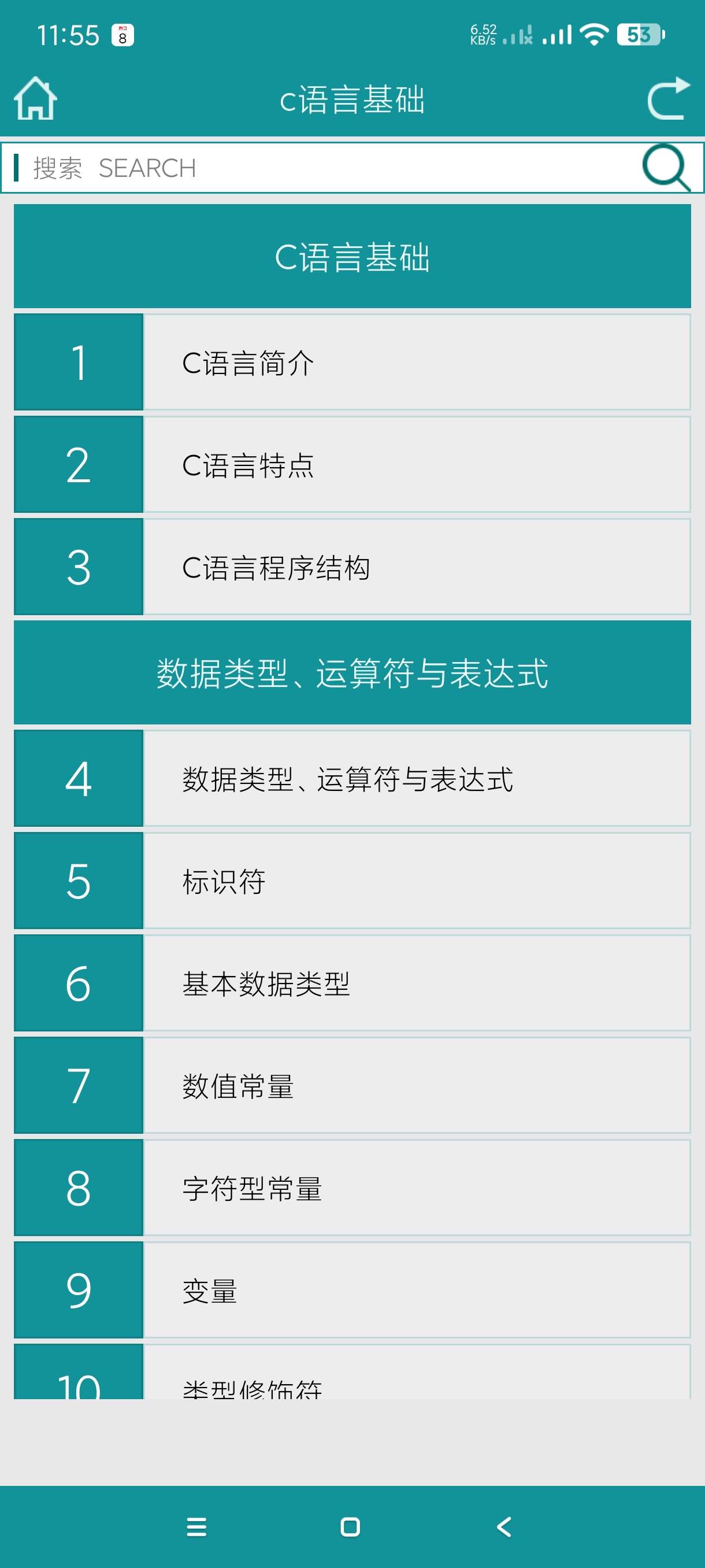Viewport: 705px width, 1568px height.
Task: Focus the 搜索 SEARCH input field
Action: point(322,168)
